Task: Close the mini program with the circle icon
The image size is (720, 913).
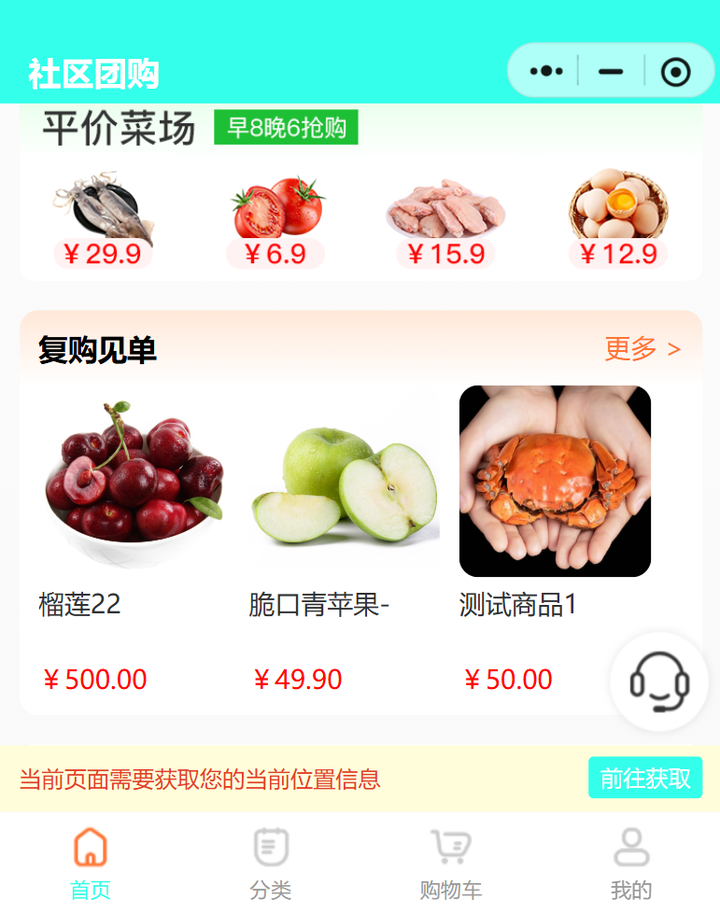Action: 675,71
